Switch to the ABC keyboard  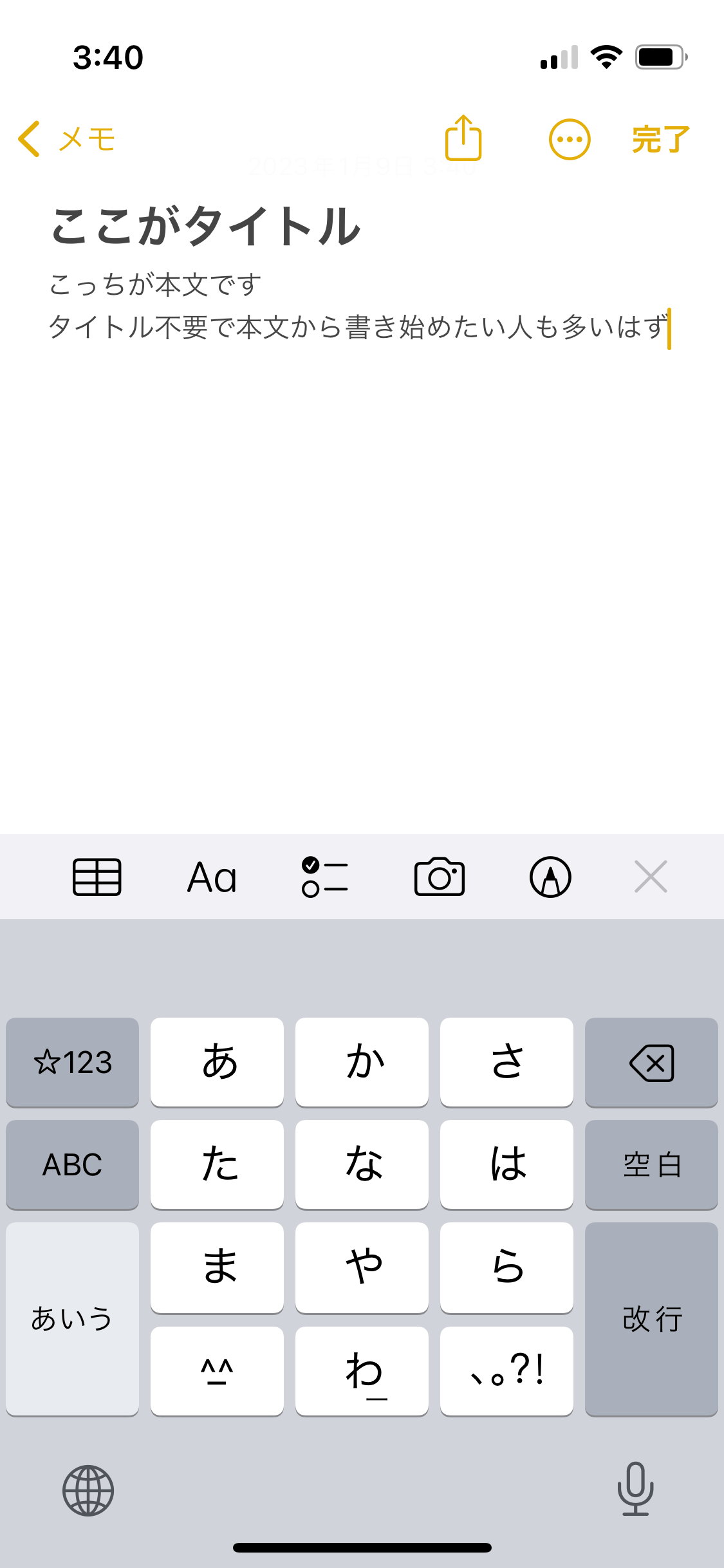pyautogui.click(x=72, y=1164)
